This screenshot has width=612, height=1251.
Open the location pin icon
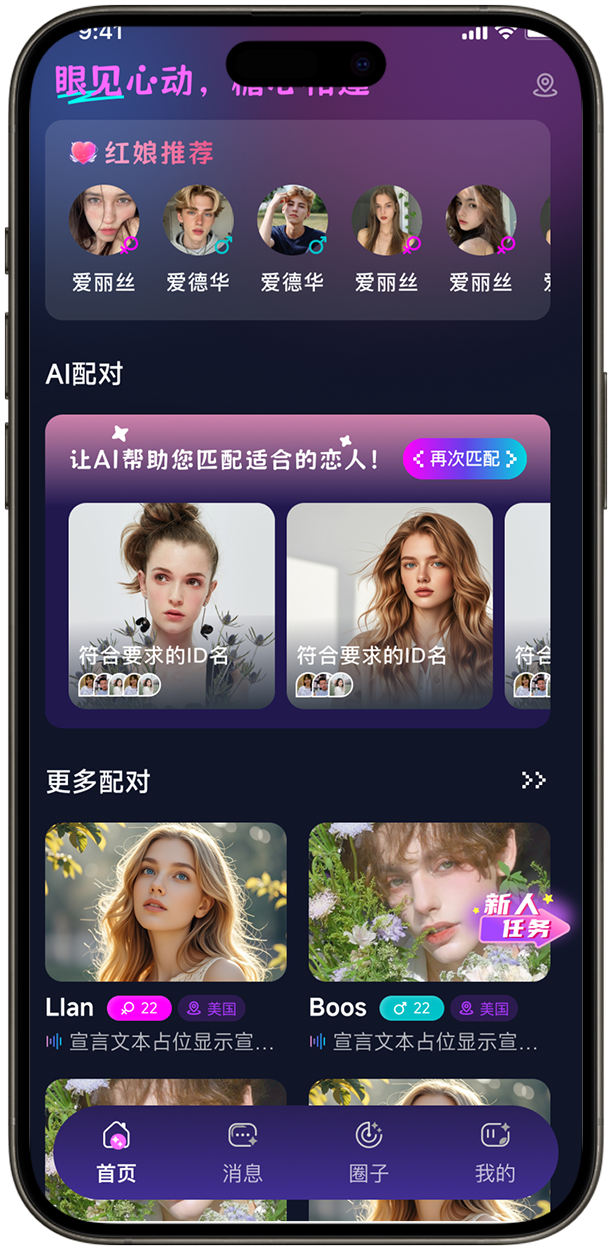coord(545,85)
